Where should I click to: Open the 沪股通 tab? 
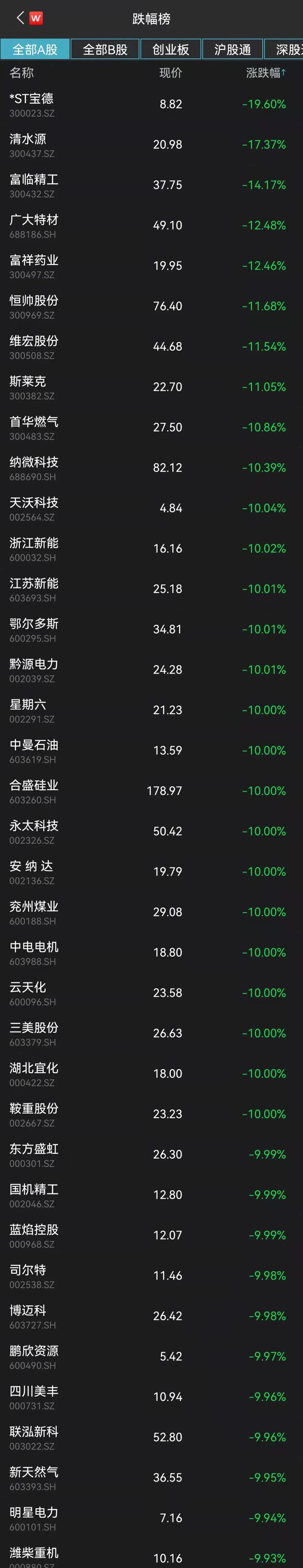232,49
